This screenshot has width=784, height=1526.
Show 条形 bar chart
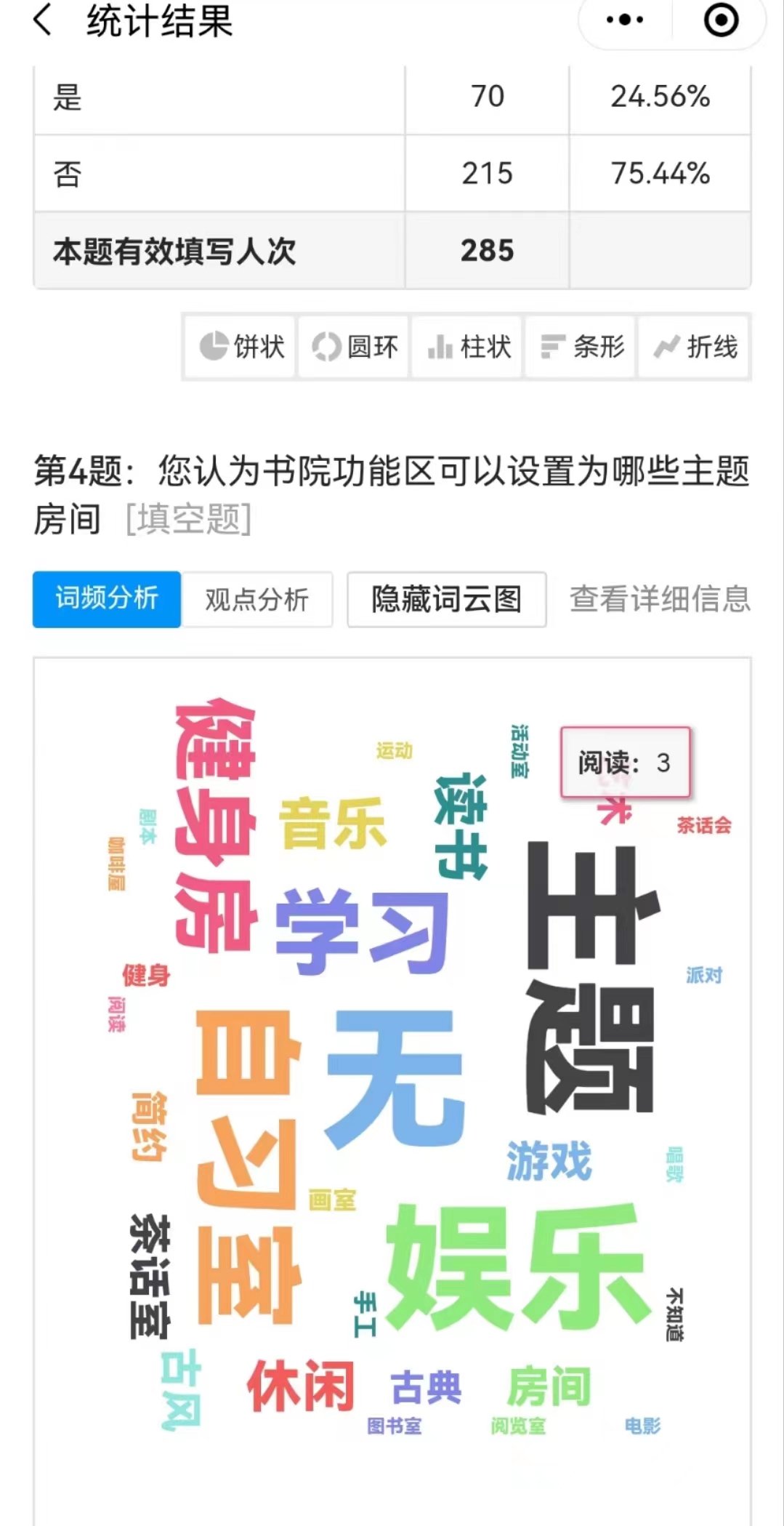tap(581, 347)
